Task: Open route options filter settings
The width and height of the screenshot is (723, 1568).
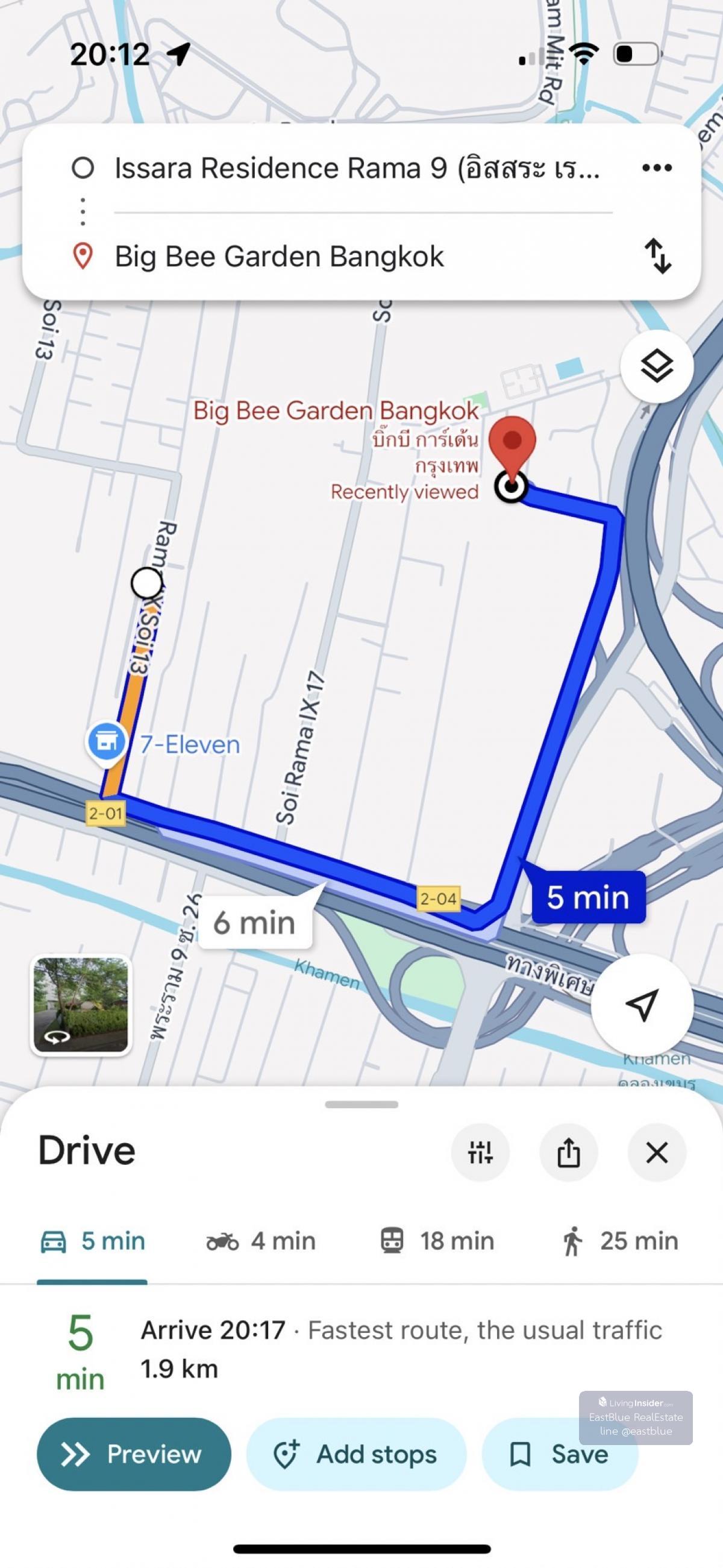Action: pos(480,1152)
